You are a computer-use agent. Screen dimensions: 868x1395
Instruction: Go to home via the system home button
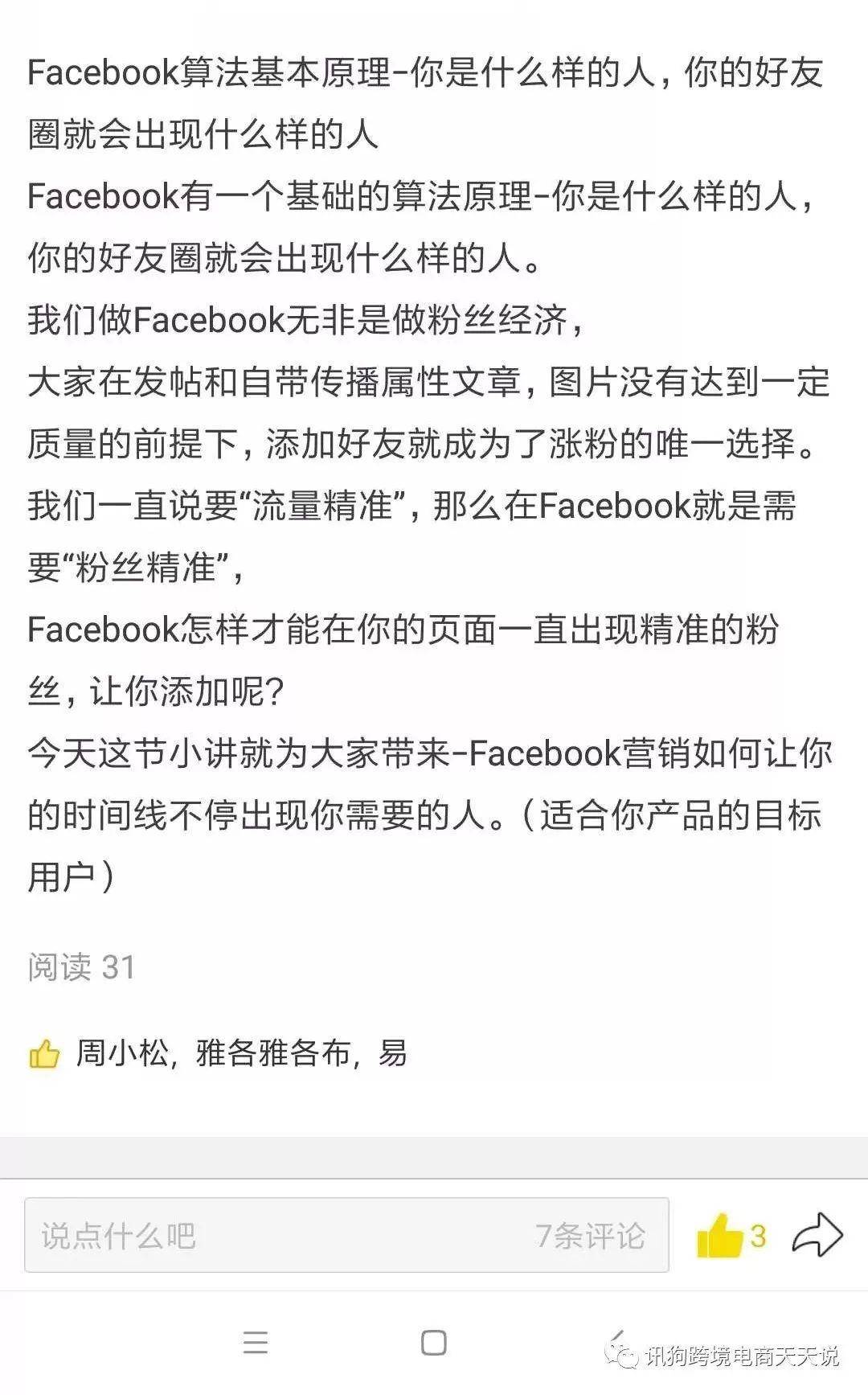(x=433, y=1342)
